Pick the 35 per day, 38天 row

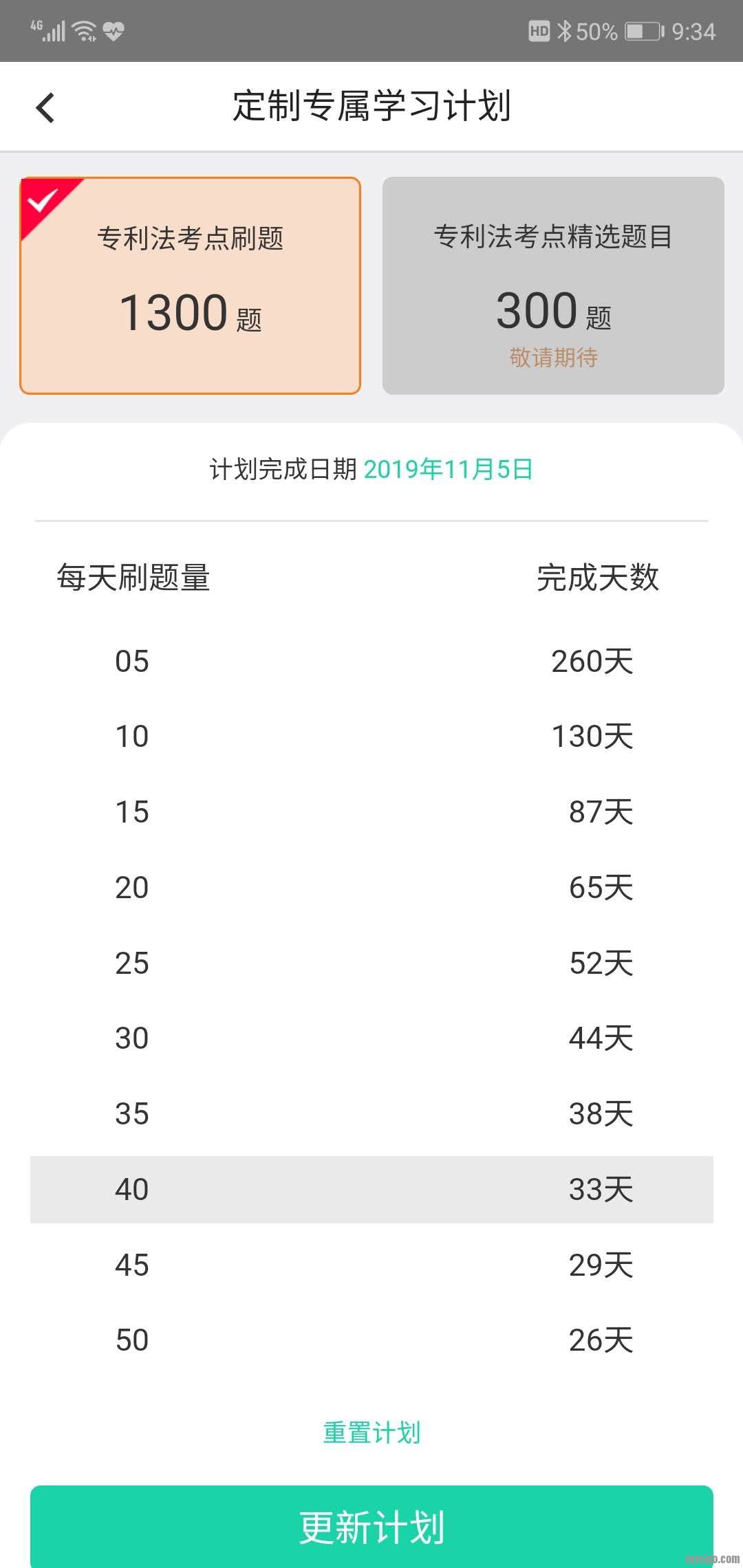click(x=371, y=1114)
